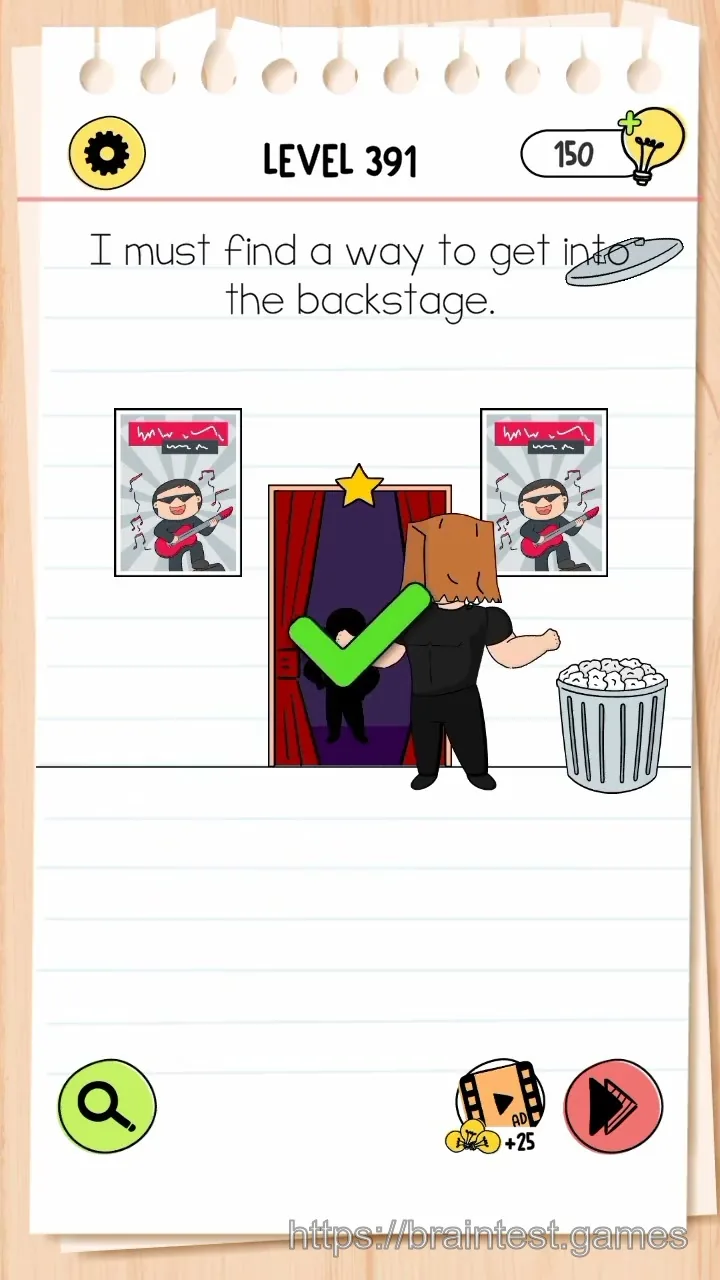Tap the popcorn trash can
This screenshot has width=720, height=1280.
(x=612, y=723)
